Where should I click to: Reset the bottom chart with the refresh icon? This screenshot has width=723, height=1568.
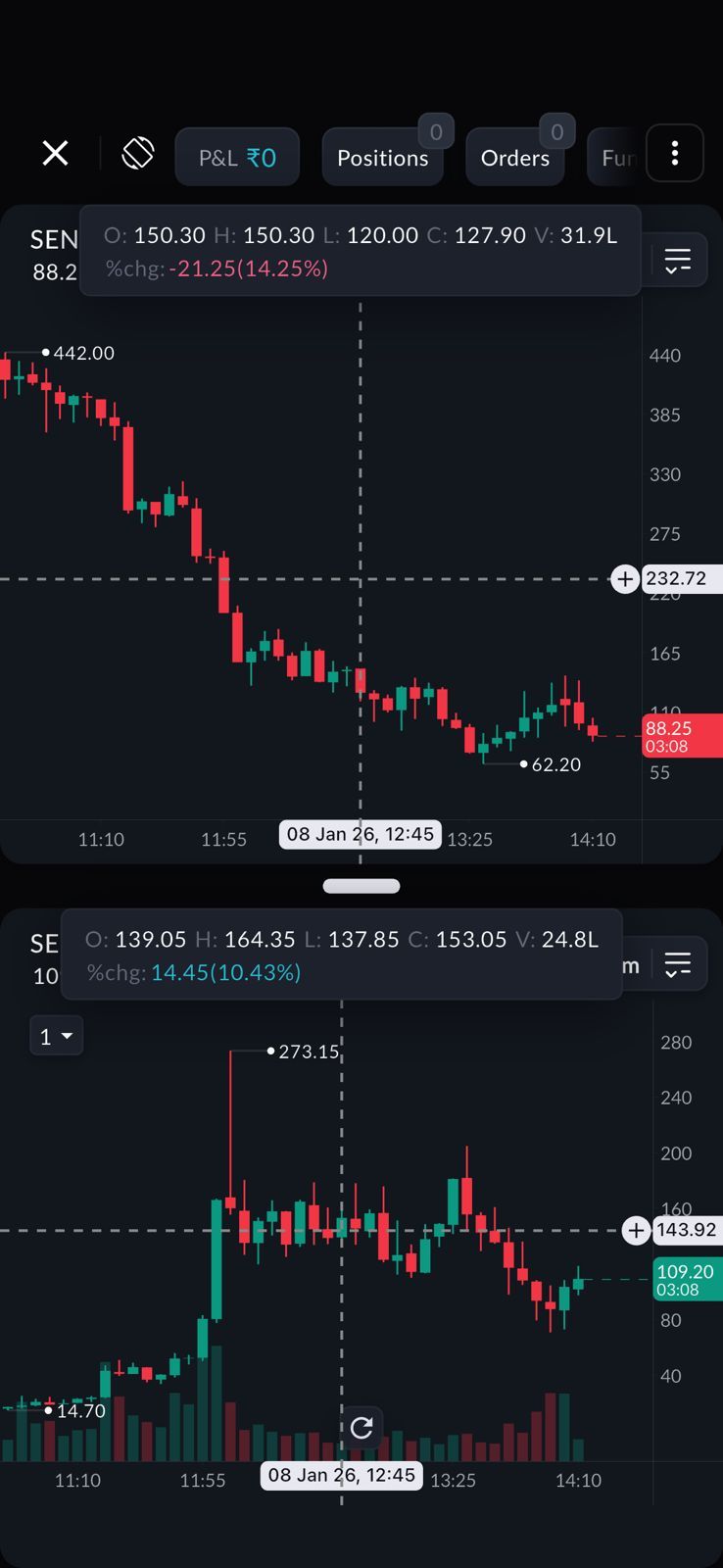[361, 1428]
